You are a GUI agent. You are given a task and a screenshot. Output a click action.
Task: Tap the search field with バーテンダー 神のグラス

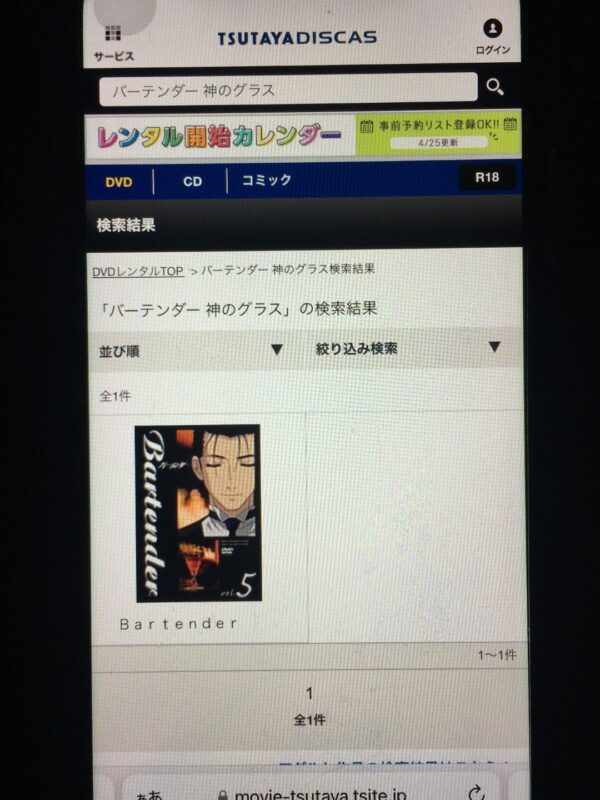click(288, 90)
